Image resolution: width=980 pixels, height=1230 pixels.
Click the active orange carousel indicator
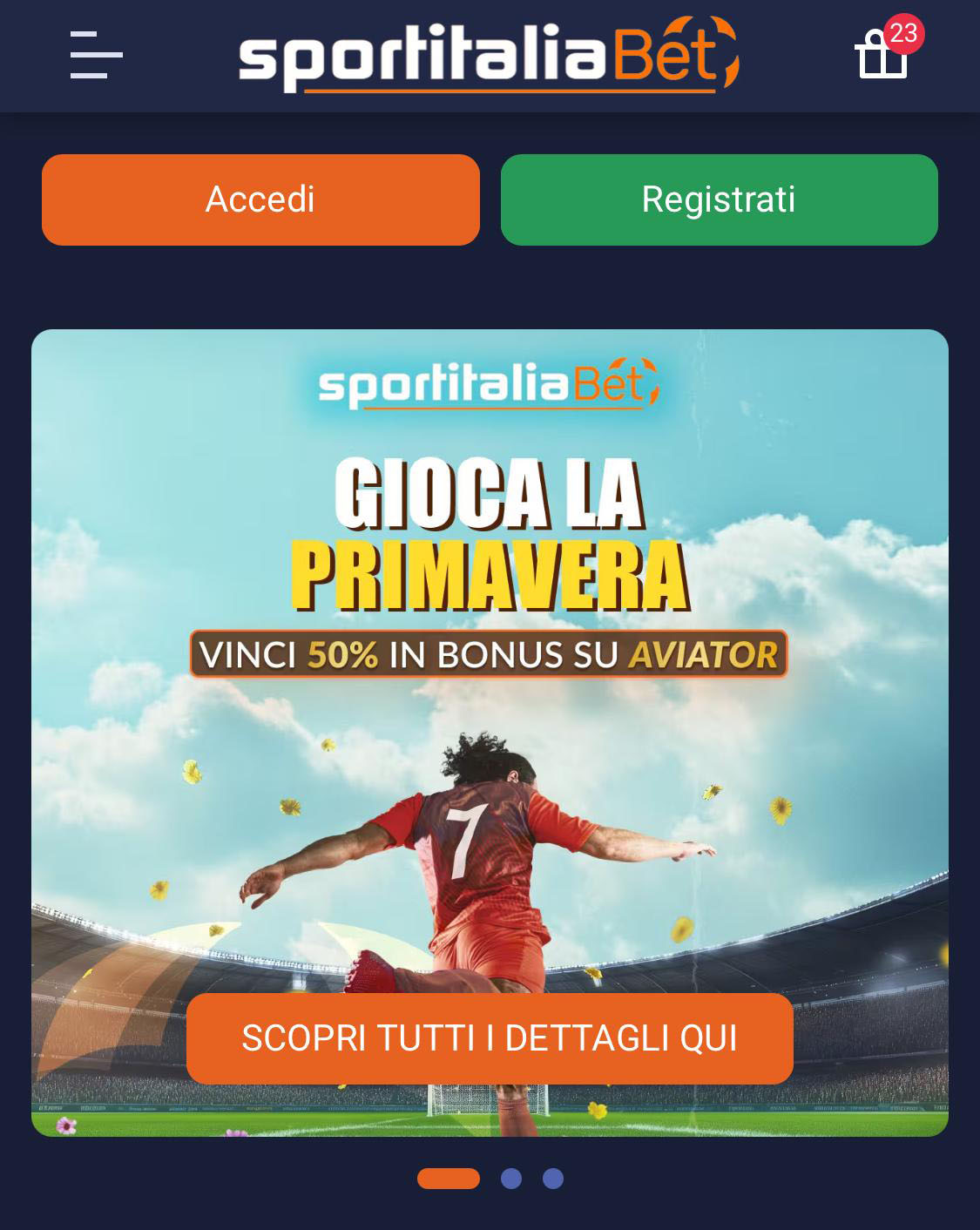[450, 1178]
